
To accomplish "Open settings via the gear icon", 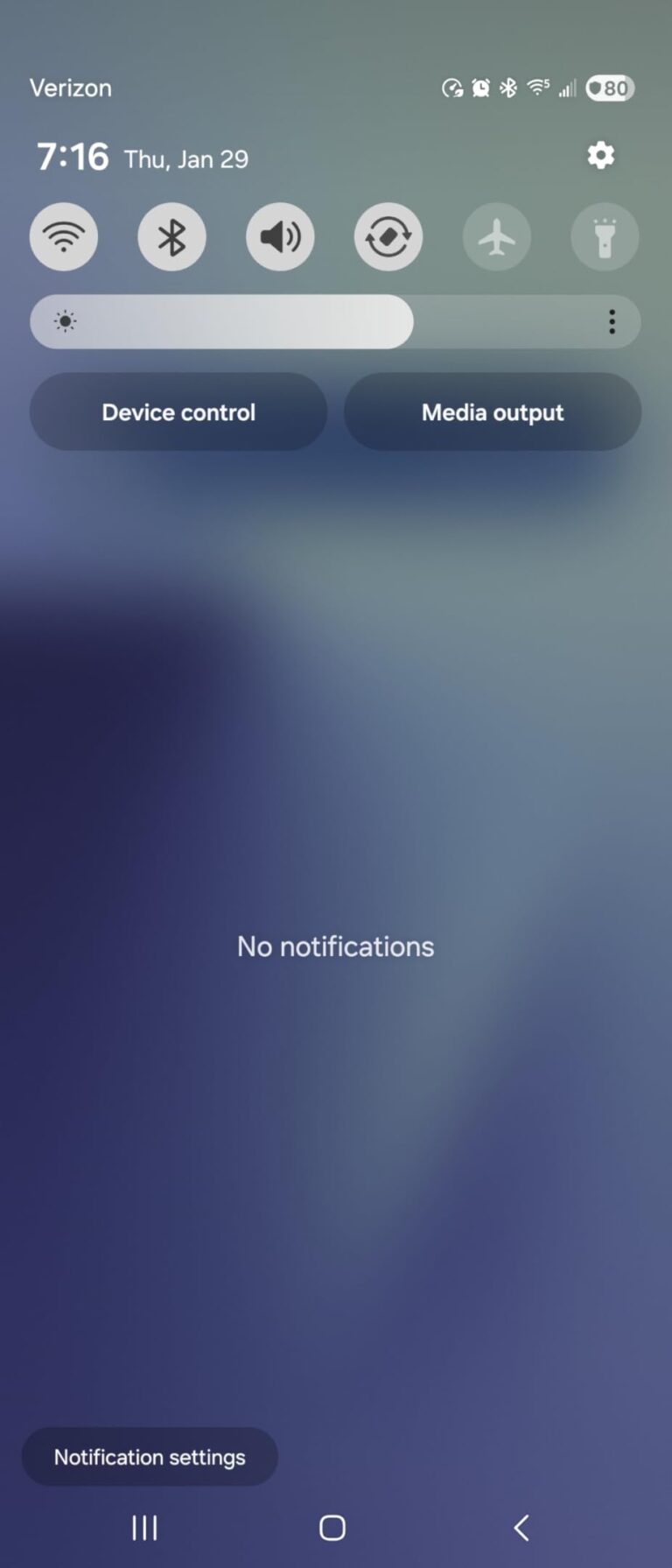I will [x=600, y=156].
